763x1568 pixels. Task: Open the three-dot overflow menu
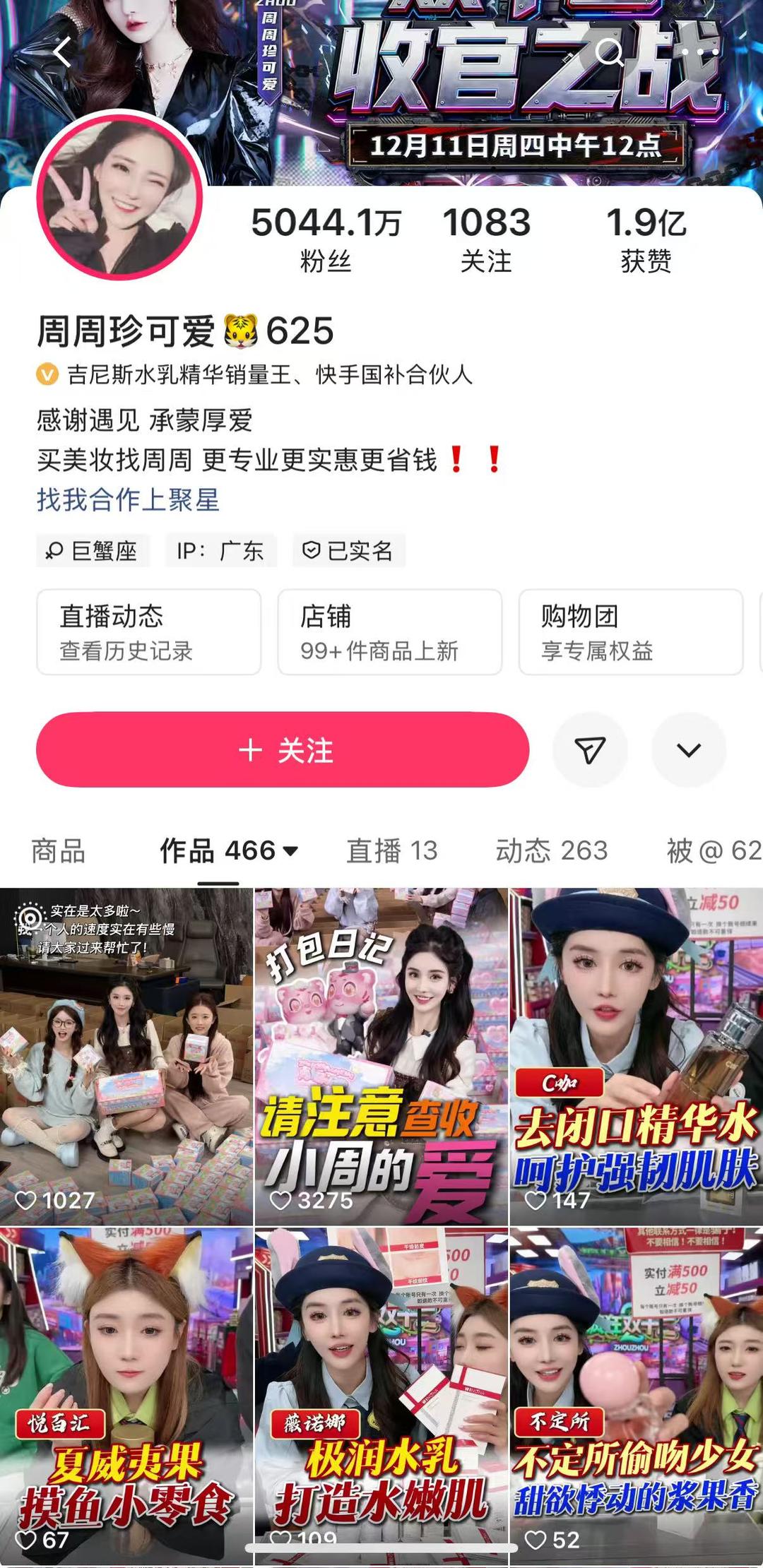(x=700, y=52)
